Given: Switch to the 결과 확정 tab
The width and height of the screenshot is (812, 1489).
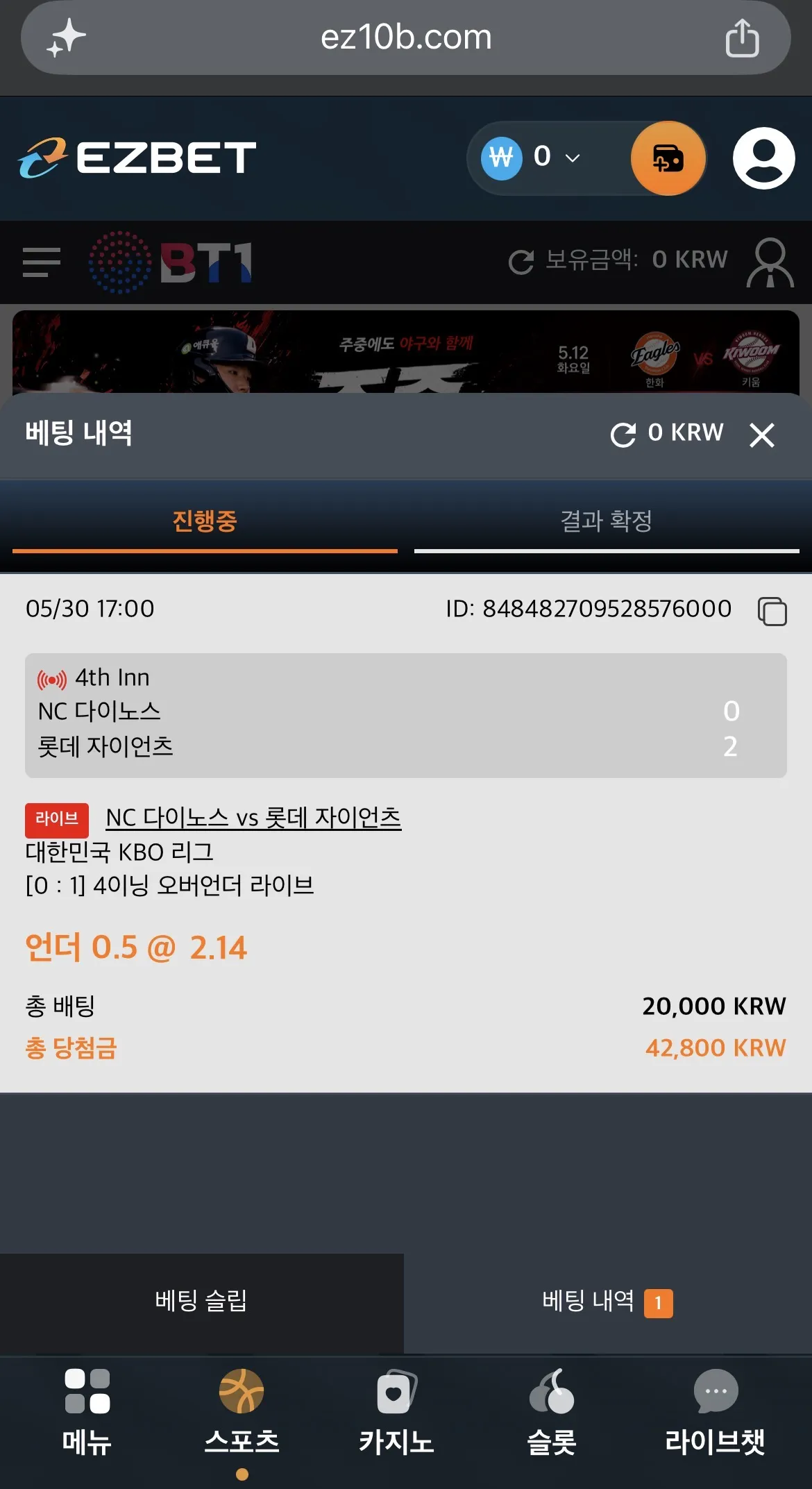Looking at the screenshot, I should pyautogui.click(x=607, y=521).
